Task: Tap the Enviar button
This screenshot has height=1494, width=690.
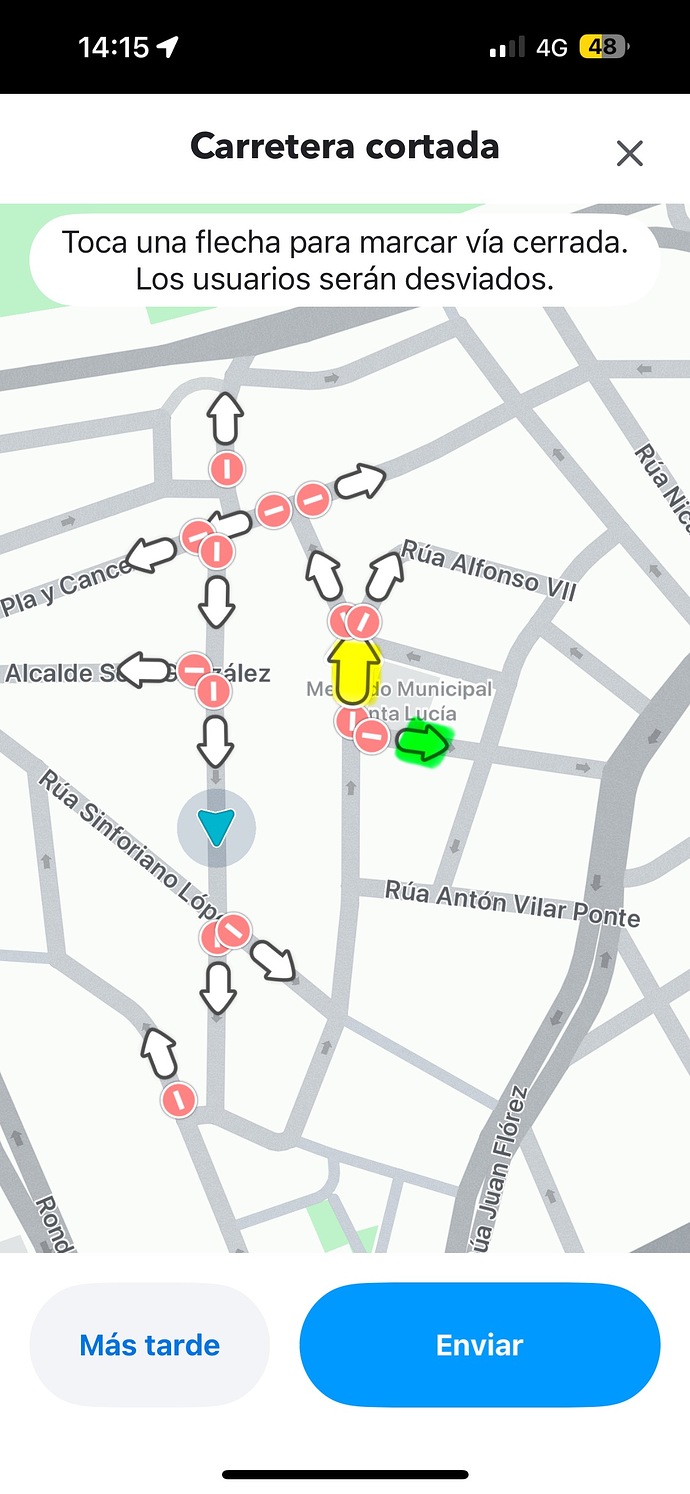Action: pos(479,1345)
